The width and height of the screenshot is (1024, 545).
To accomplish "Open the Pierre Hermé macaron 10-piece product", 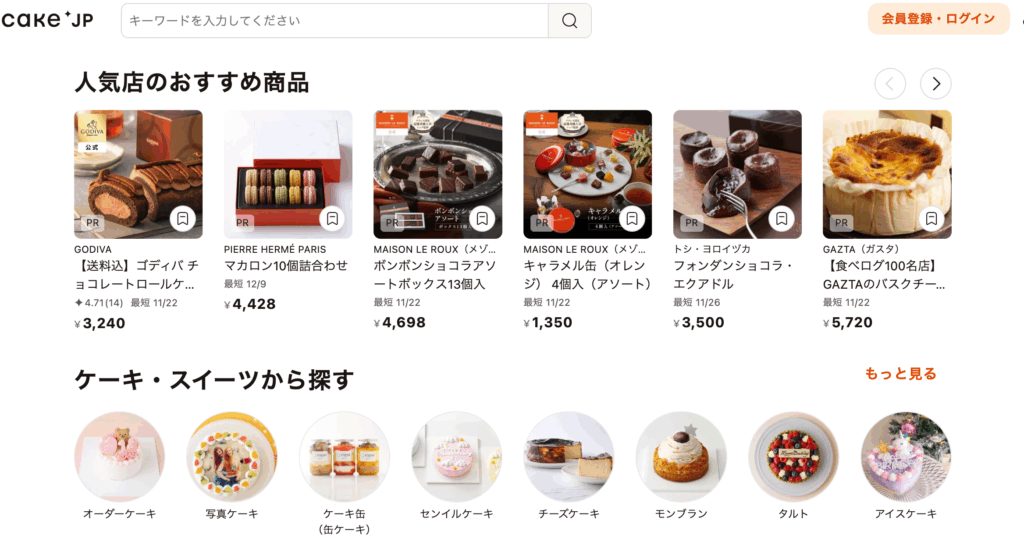I will pos(288,174).
